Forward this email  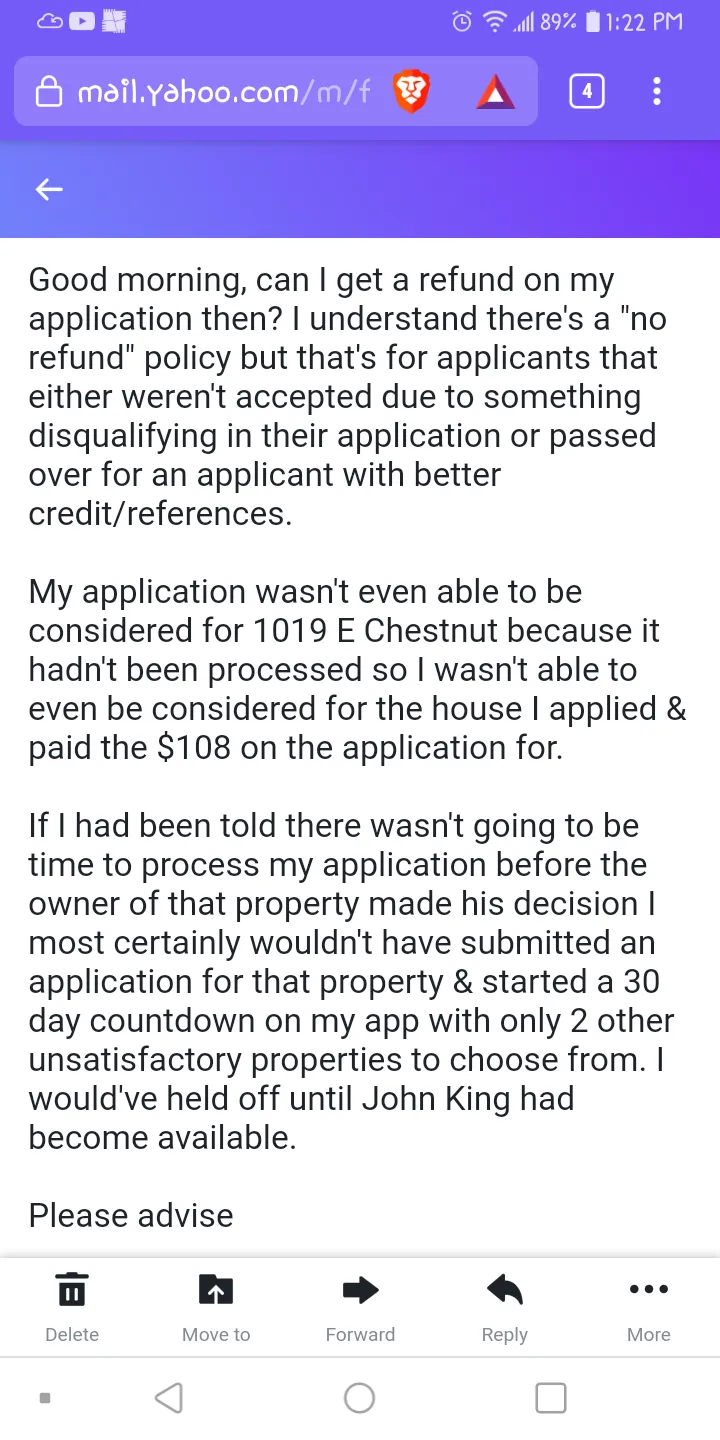coord(360,1305)
